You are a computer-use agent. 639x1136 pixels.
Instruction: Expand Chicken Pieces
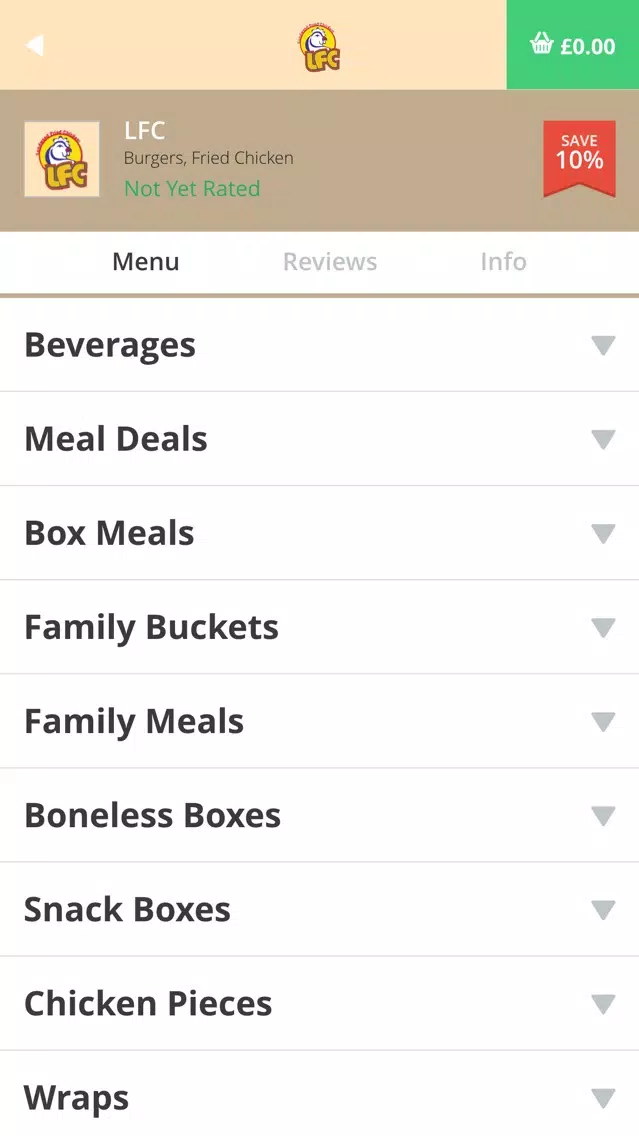pos(320,1004)
